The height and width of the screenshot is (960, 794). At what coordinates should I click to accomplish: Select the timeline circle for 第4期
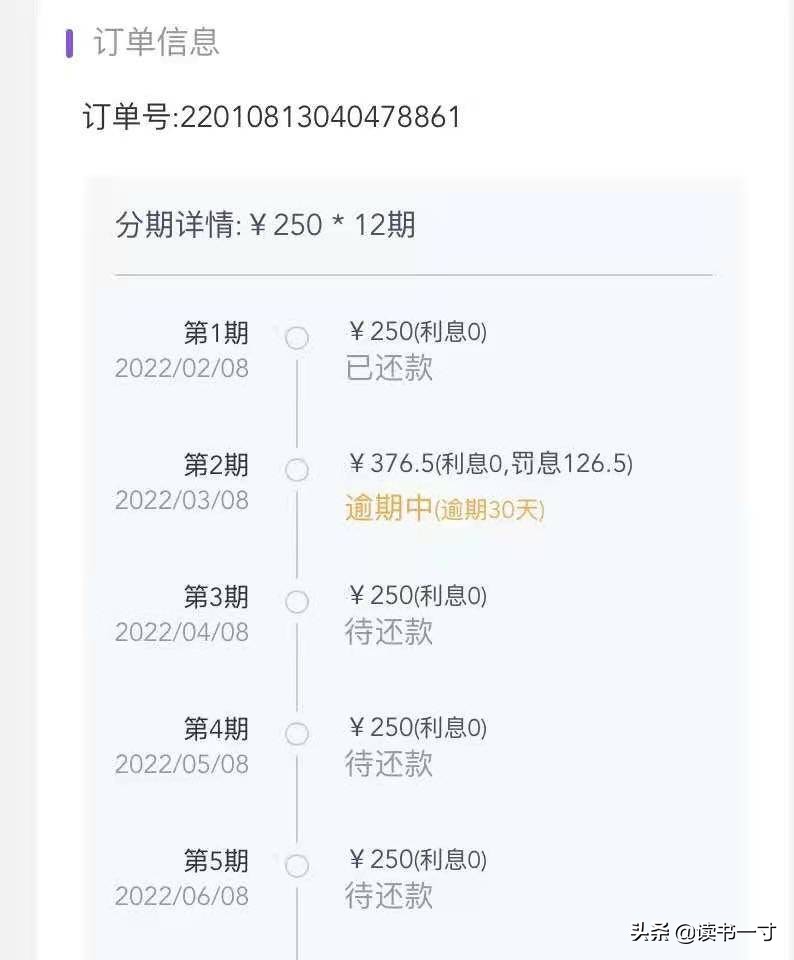pos(296,734)
